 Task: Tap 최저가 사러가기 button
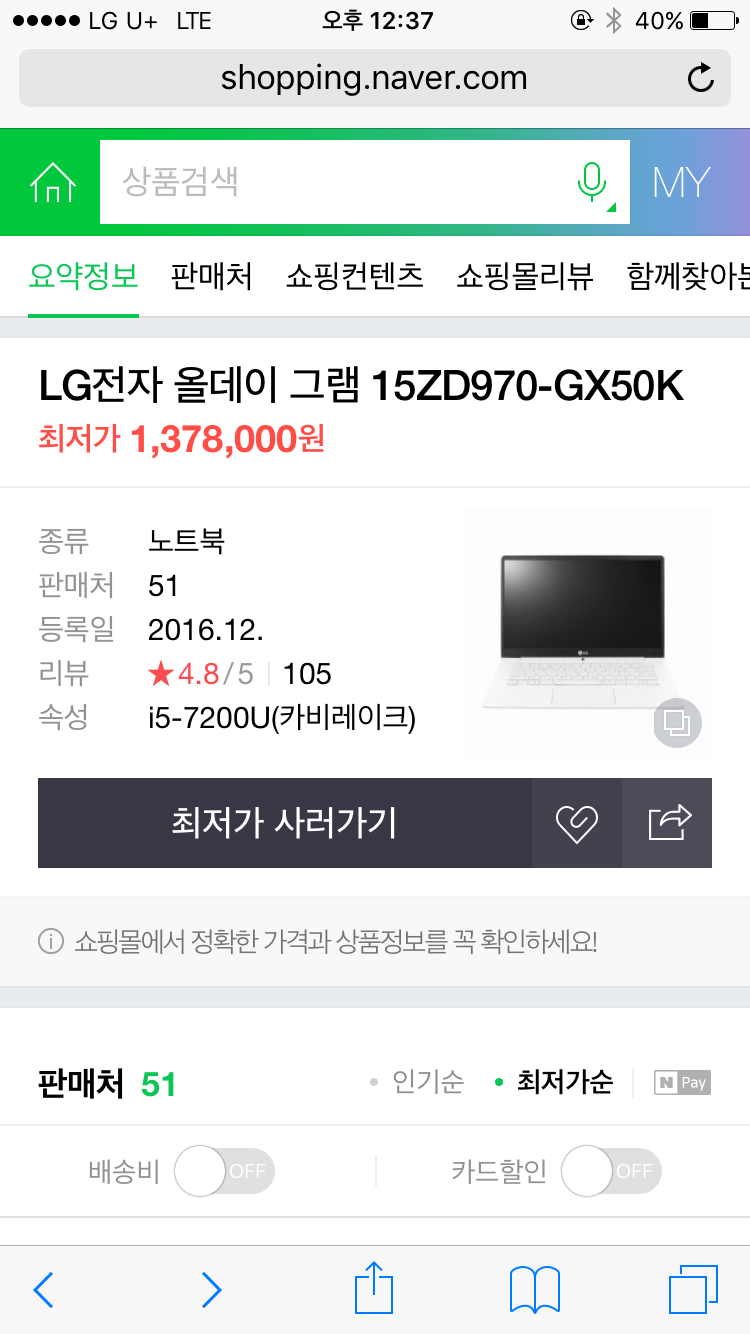(285, 823)
